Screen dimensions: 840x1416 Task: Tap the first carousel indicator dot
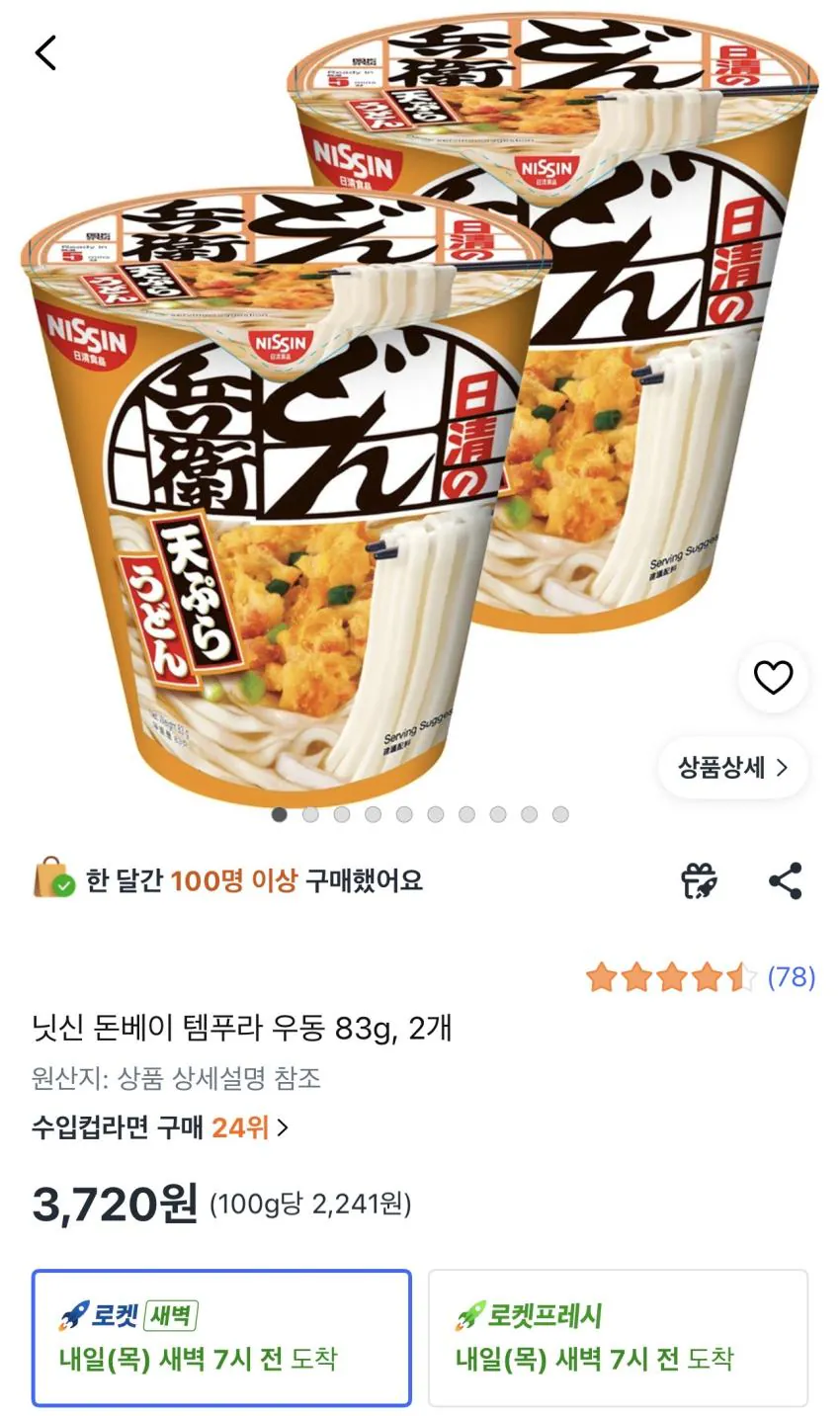pyautogui.click(x=281, y=814)
